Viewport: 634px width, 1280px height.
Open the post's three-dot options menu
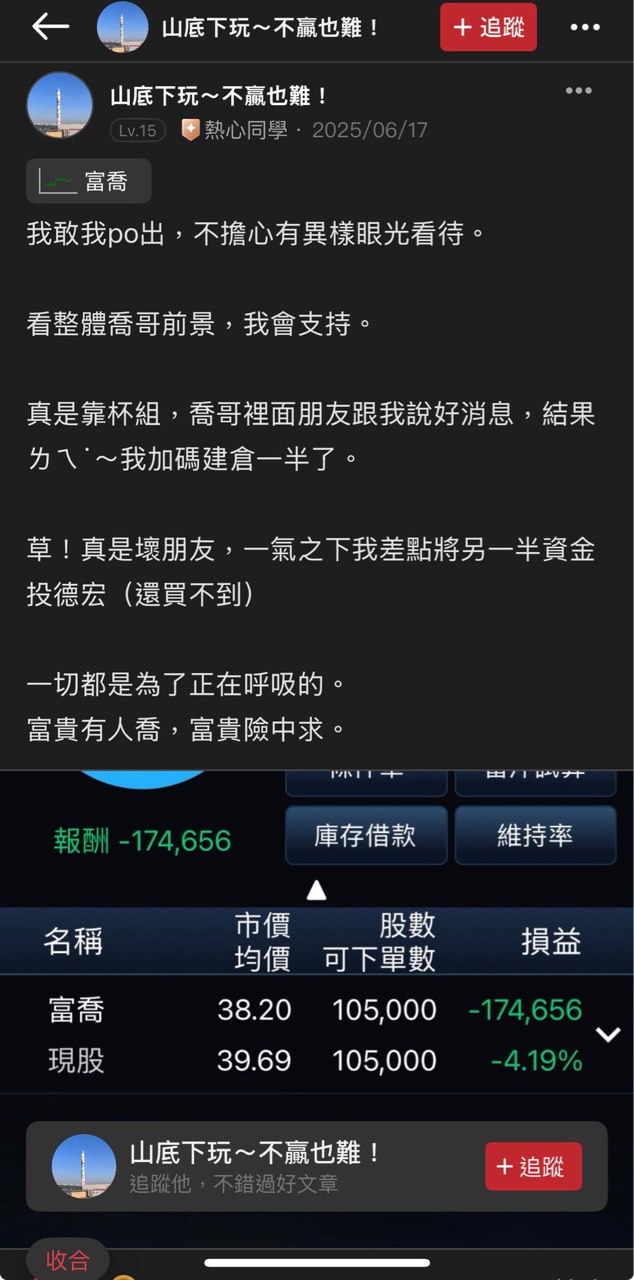pyautogui.click(x=578, y=91)
